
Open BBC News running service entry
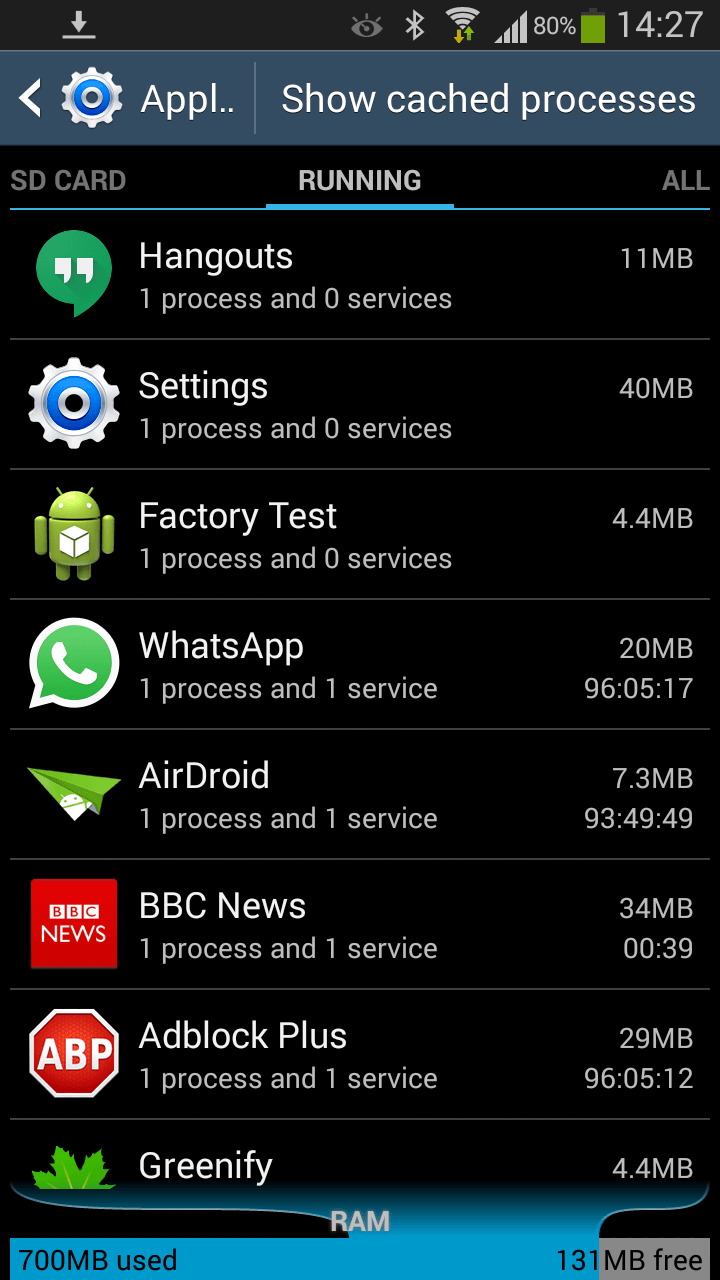point(360,925)
